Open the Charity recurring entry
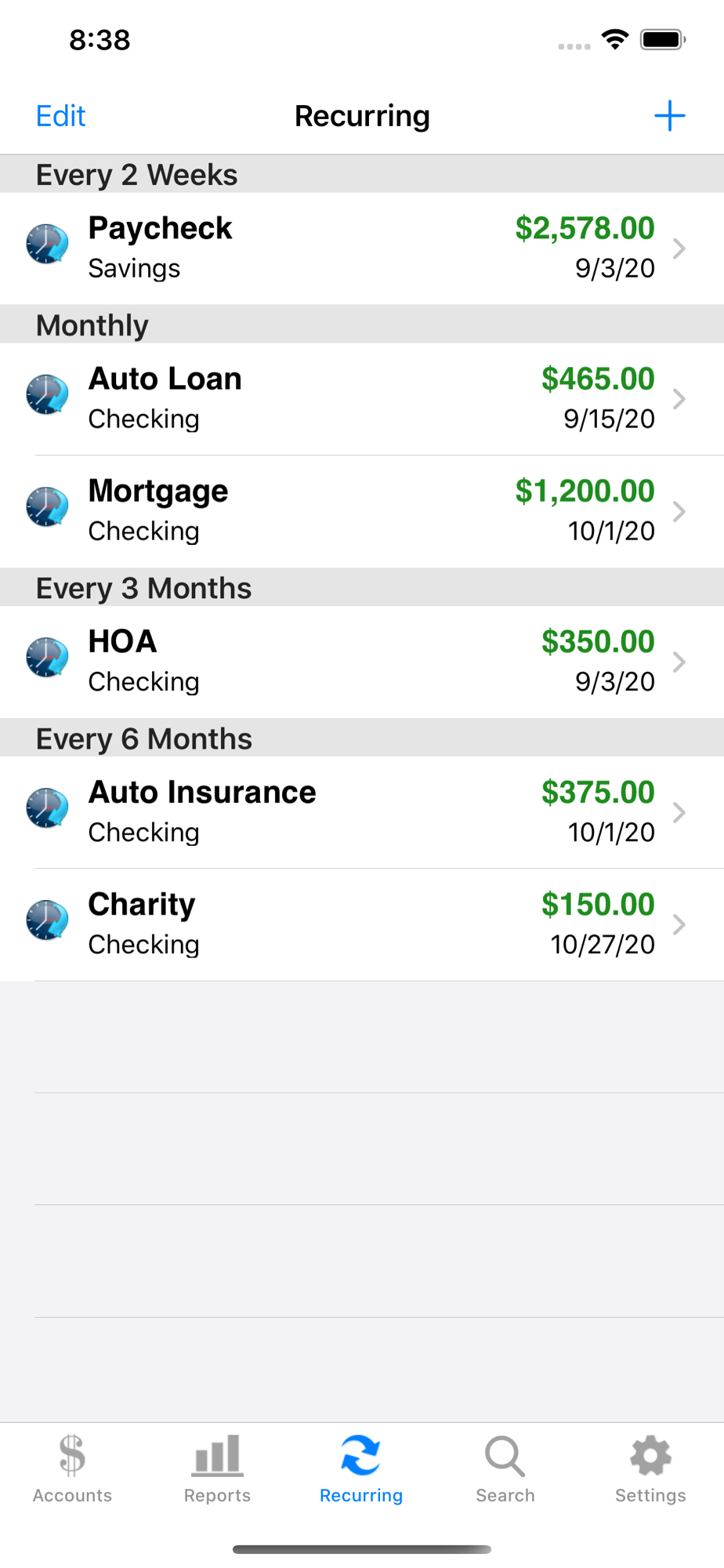Viewport: 724px width, 1568px height. tap(362, 924)
